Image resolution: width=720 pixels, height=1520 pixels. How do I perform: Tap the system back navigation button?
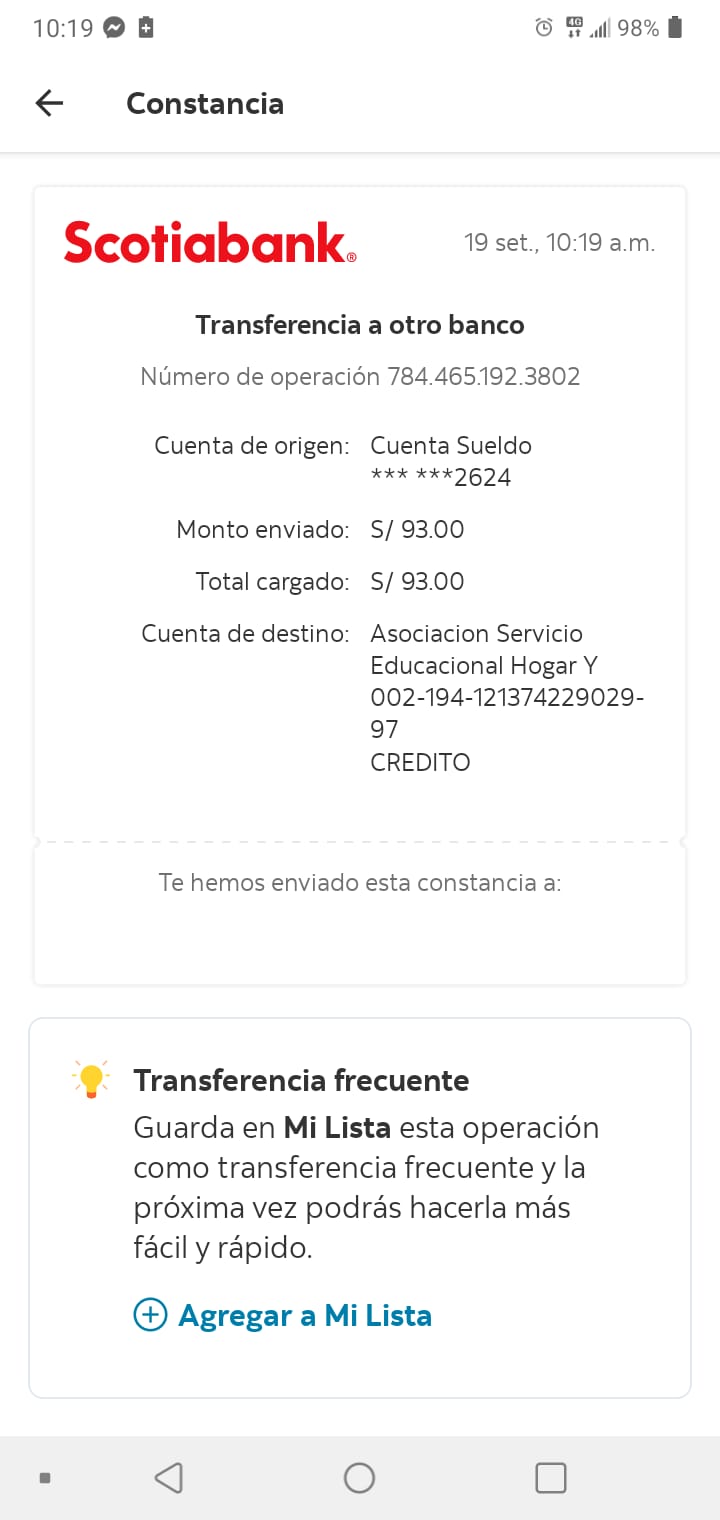tap(169, 1478)
